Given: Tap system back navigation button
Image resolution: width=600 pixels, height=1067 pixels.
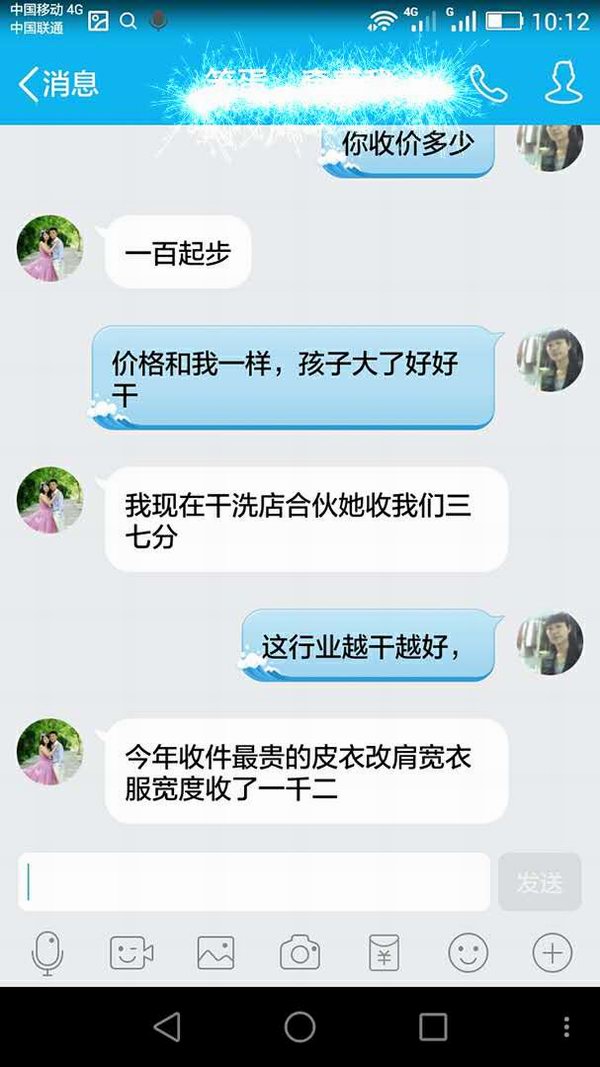Looking at the screenshot, I should click(166, 1026).
